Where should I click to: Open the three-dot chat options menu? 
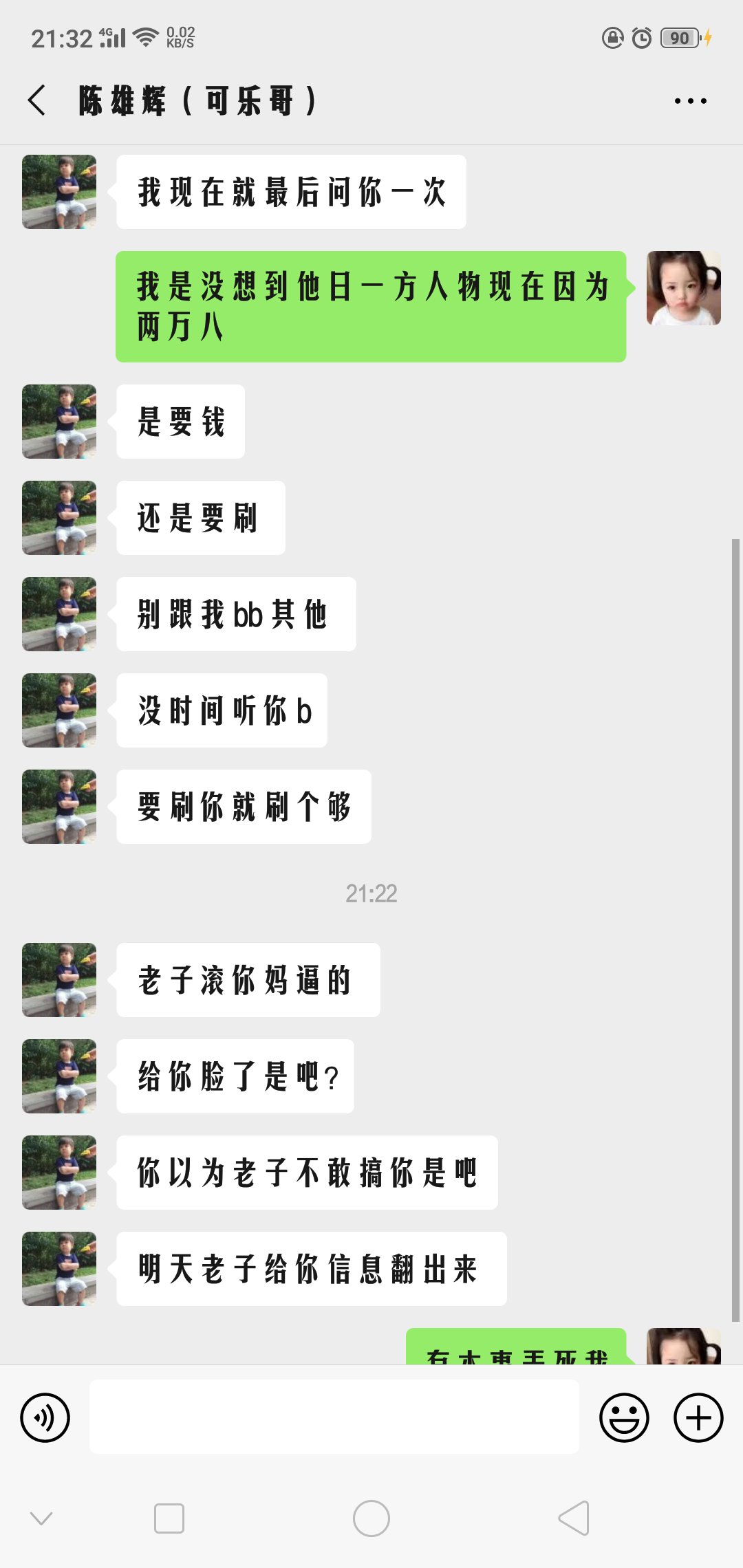pos(690,101)
